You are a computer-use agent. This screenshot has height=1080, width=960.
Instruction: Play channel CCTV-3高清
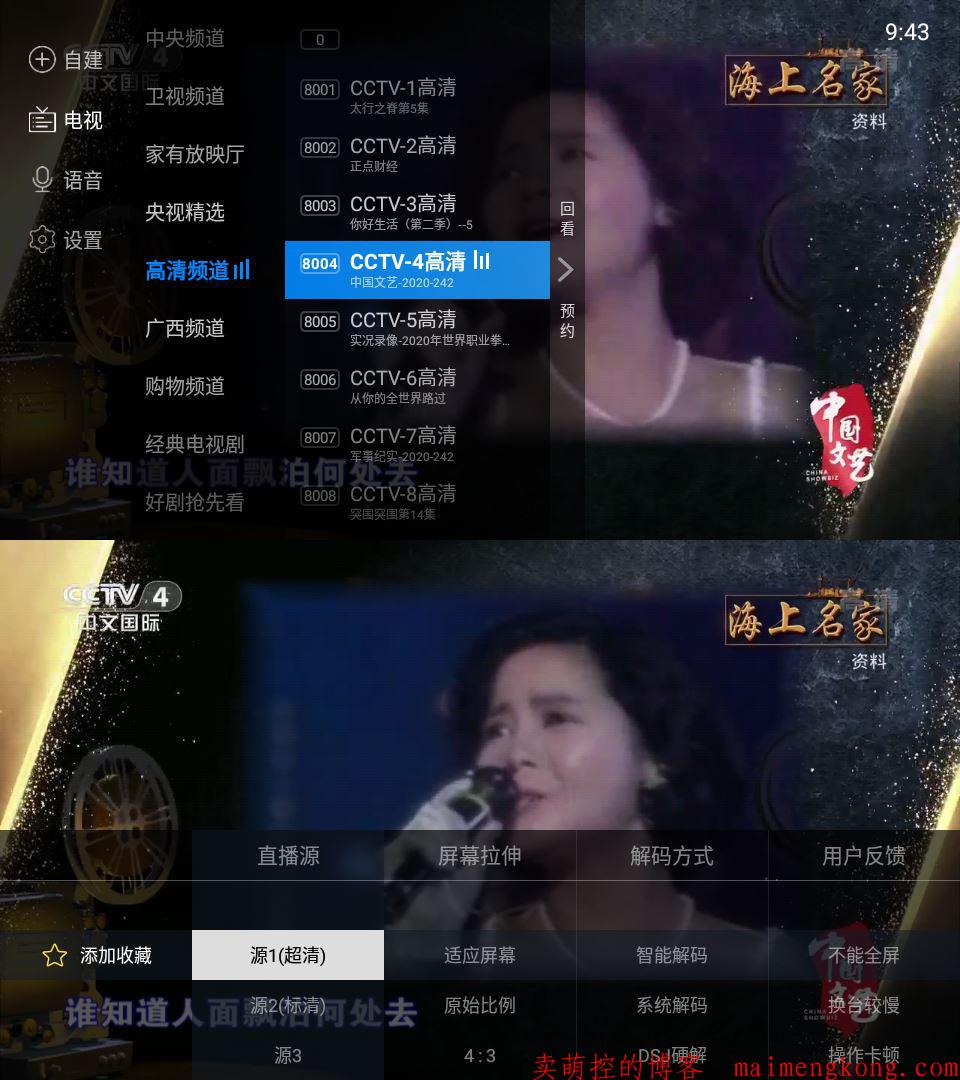coord(403,211)
